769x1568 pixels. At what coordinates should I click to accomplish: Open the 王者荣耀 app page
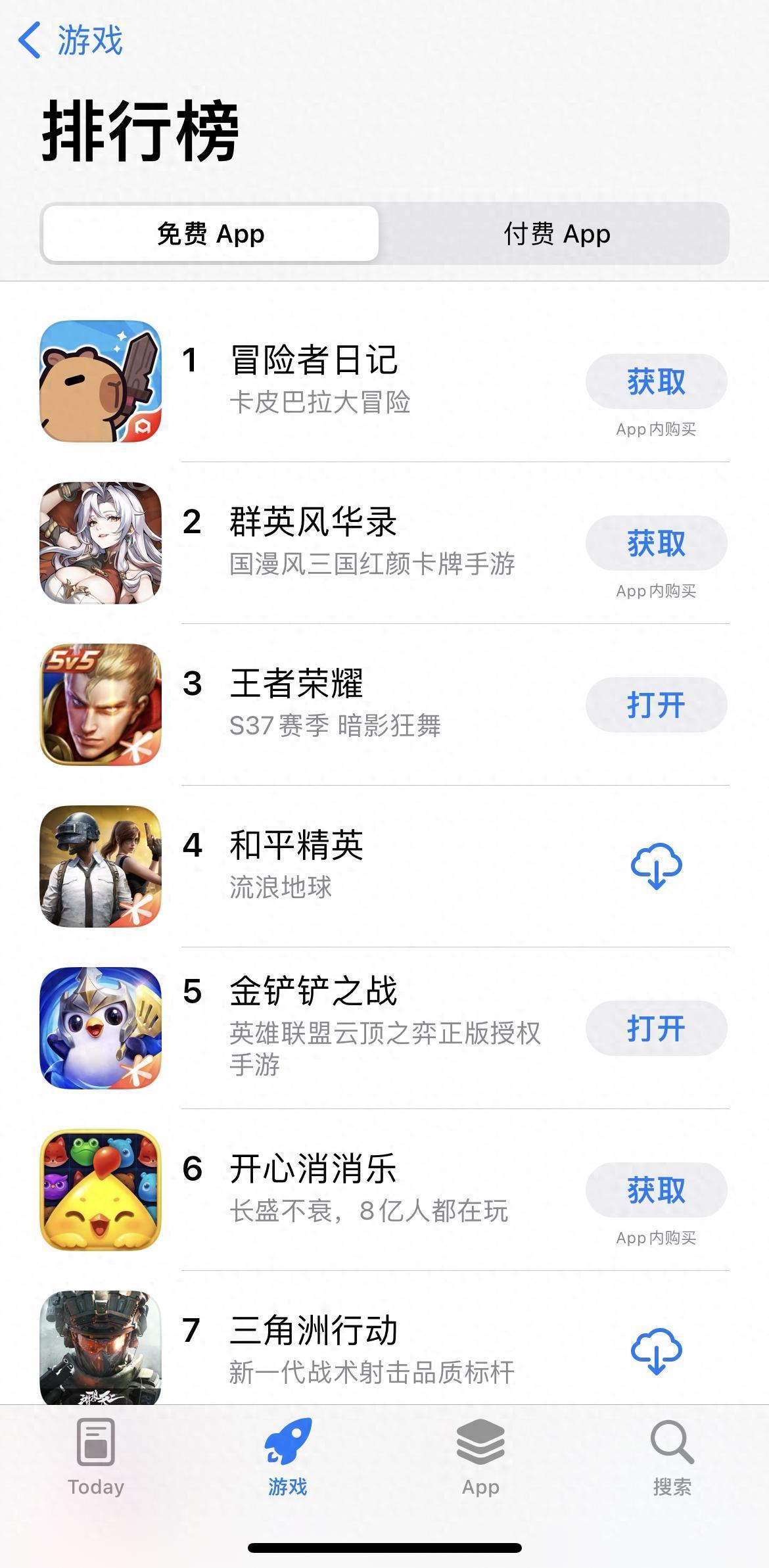pyautogui.click(x=297, y=684)
